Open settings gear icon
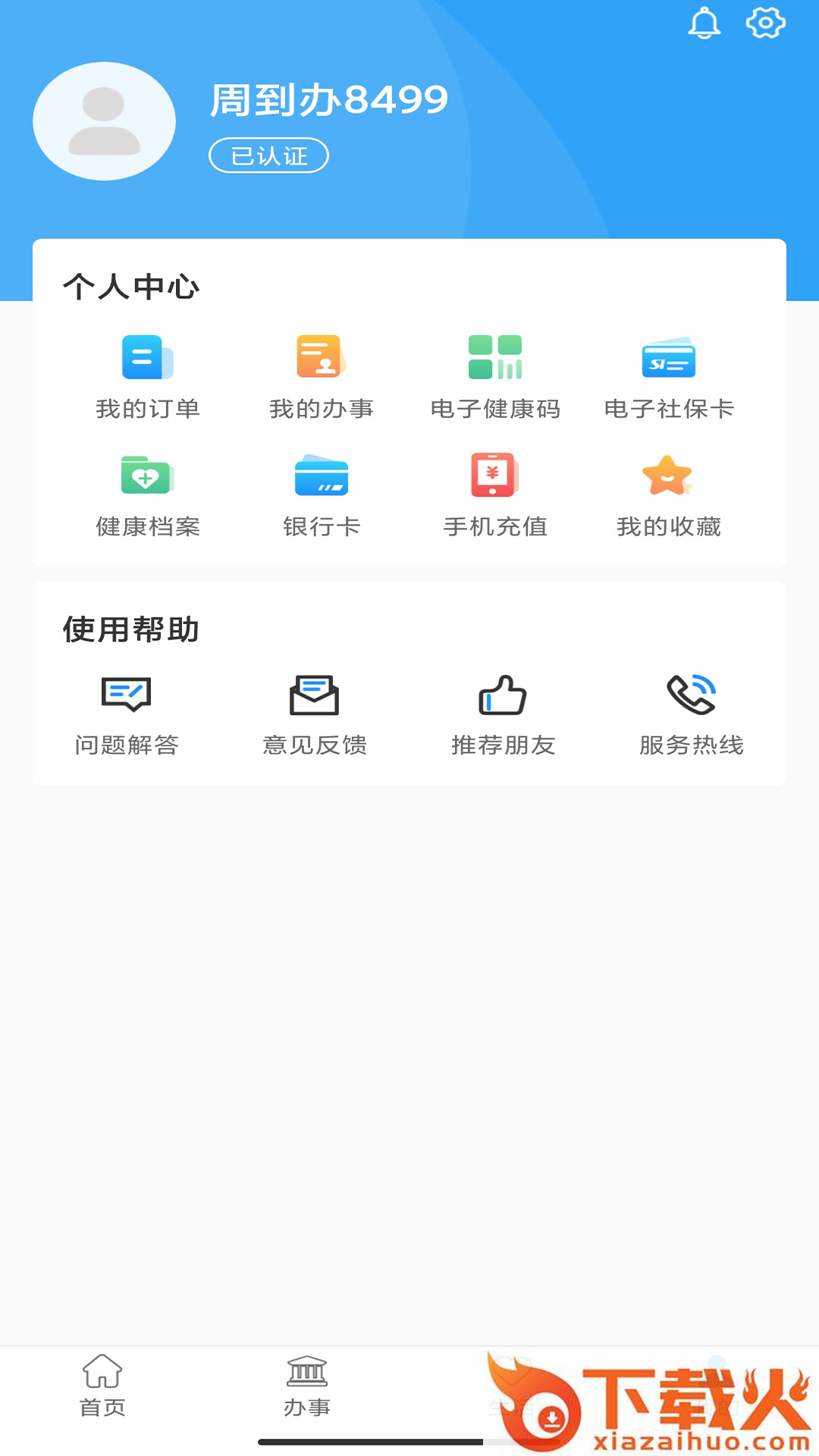 765,23
